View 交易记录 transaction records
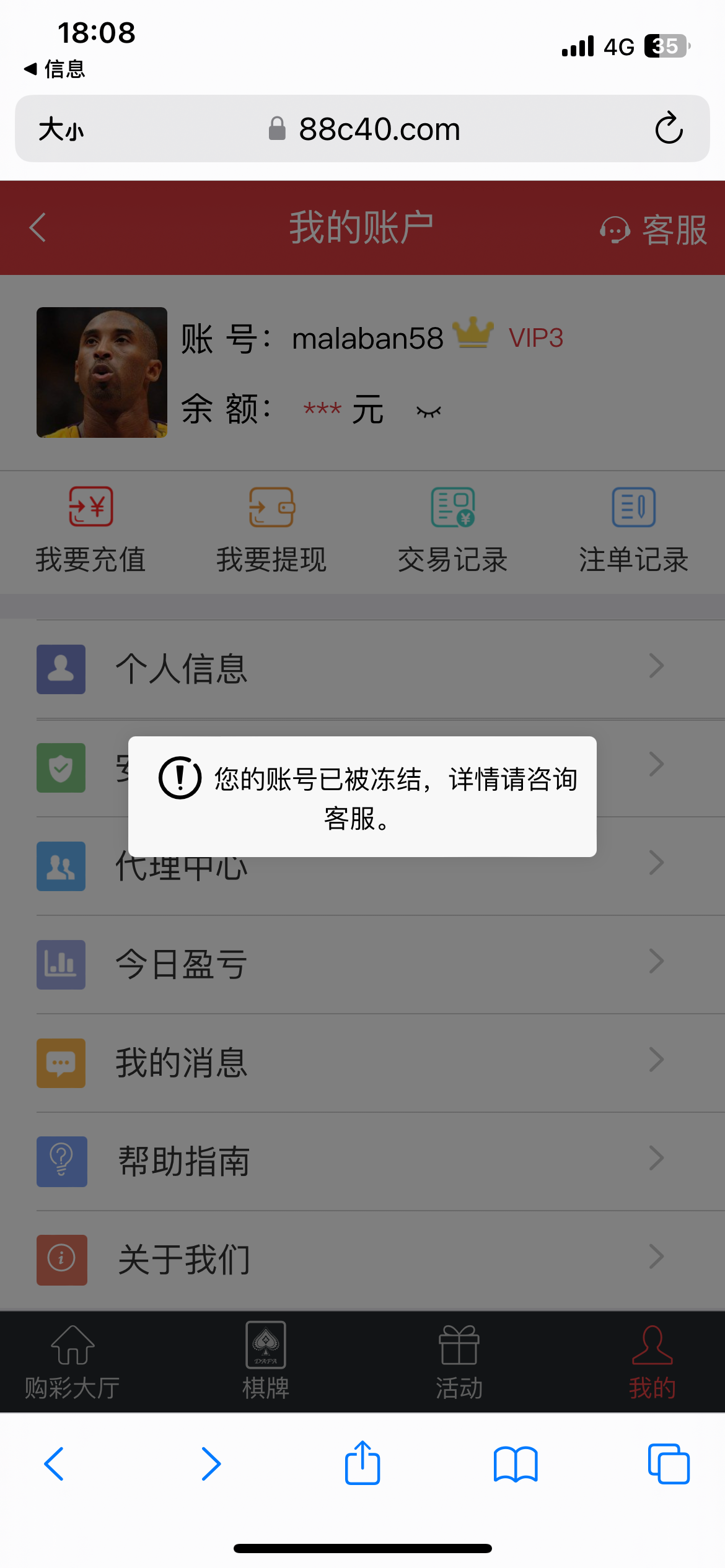Image resolution: width=725 pixels, height=1568 pixels. pyautogui.click(x=452, y=530)
